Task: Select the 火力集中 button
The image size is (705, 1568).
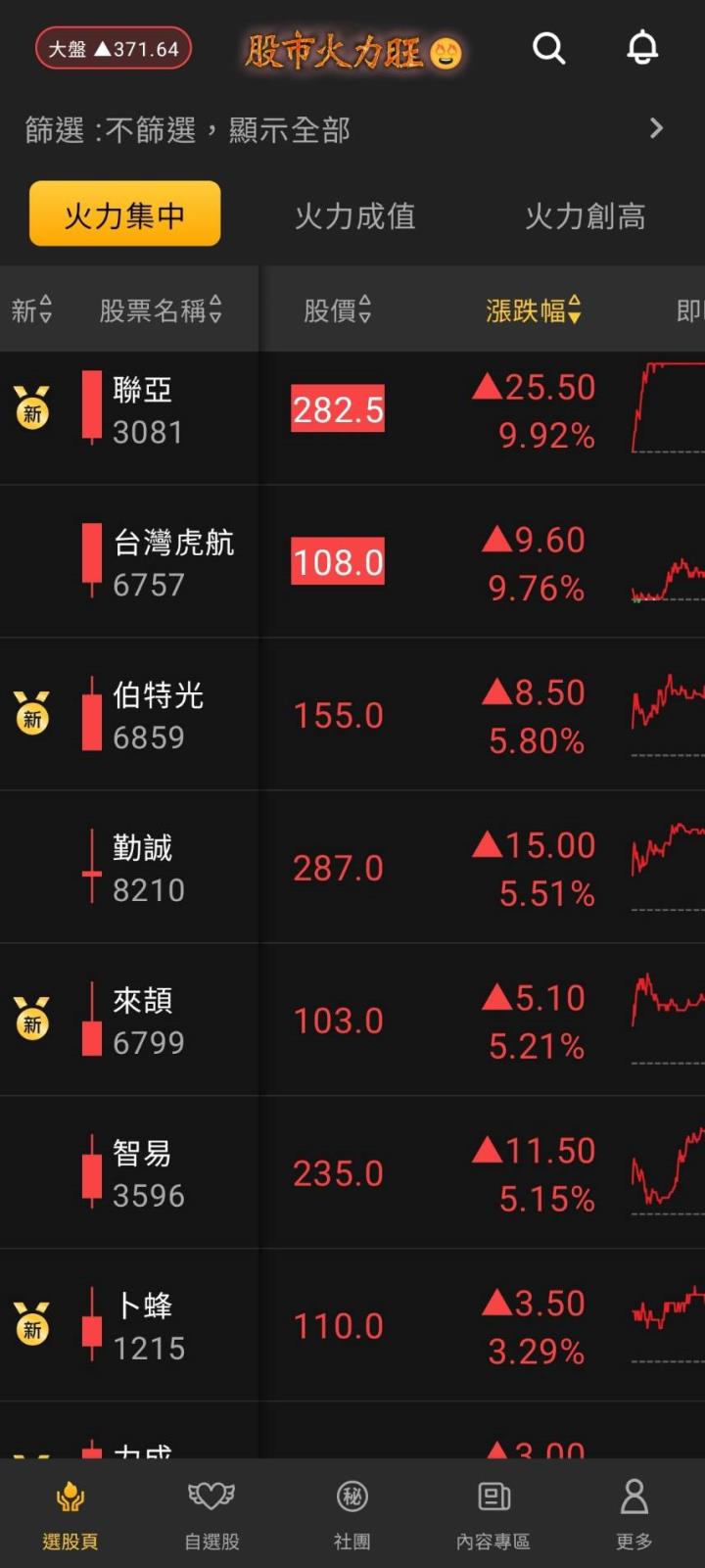Action: click(x=124, y=214)
